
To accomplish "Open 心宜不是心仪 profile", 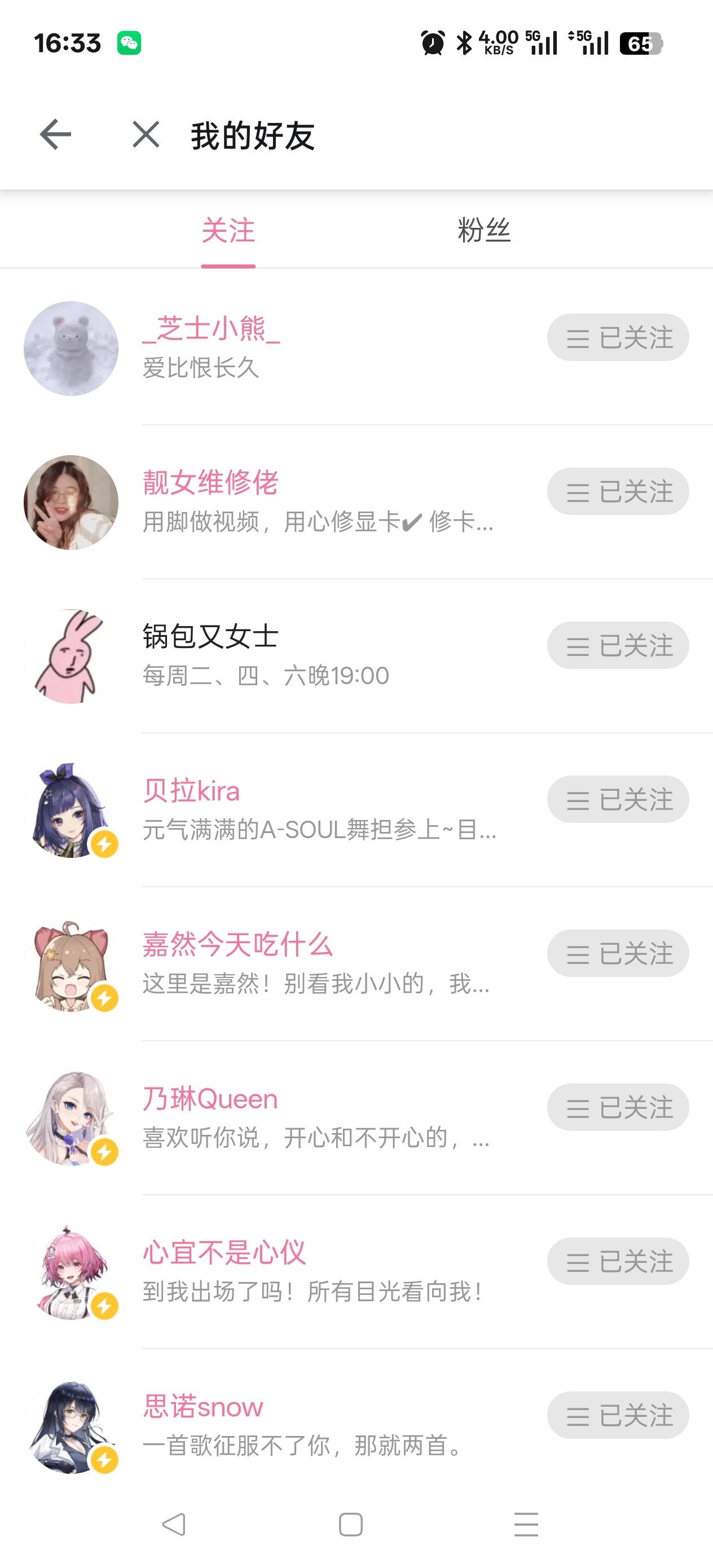I will (x=224, y=1253).
